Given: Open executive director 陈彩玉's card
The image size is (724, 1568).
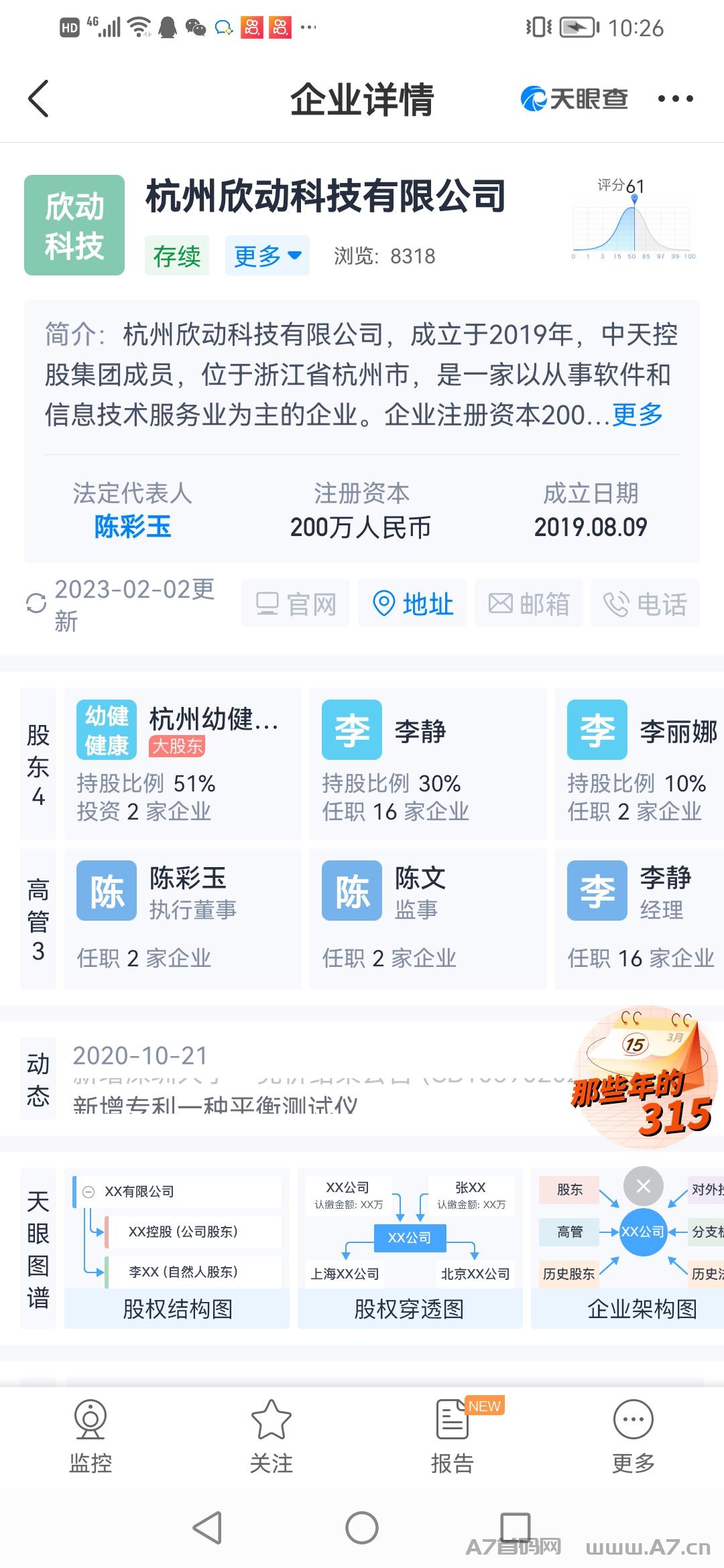Looking at the screenshot, I should click(182, 919).
